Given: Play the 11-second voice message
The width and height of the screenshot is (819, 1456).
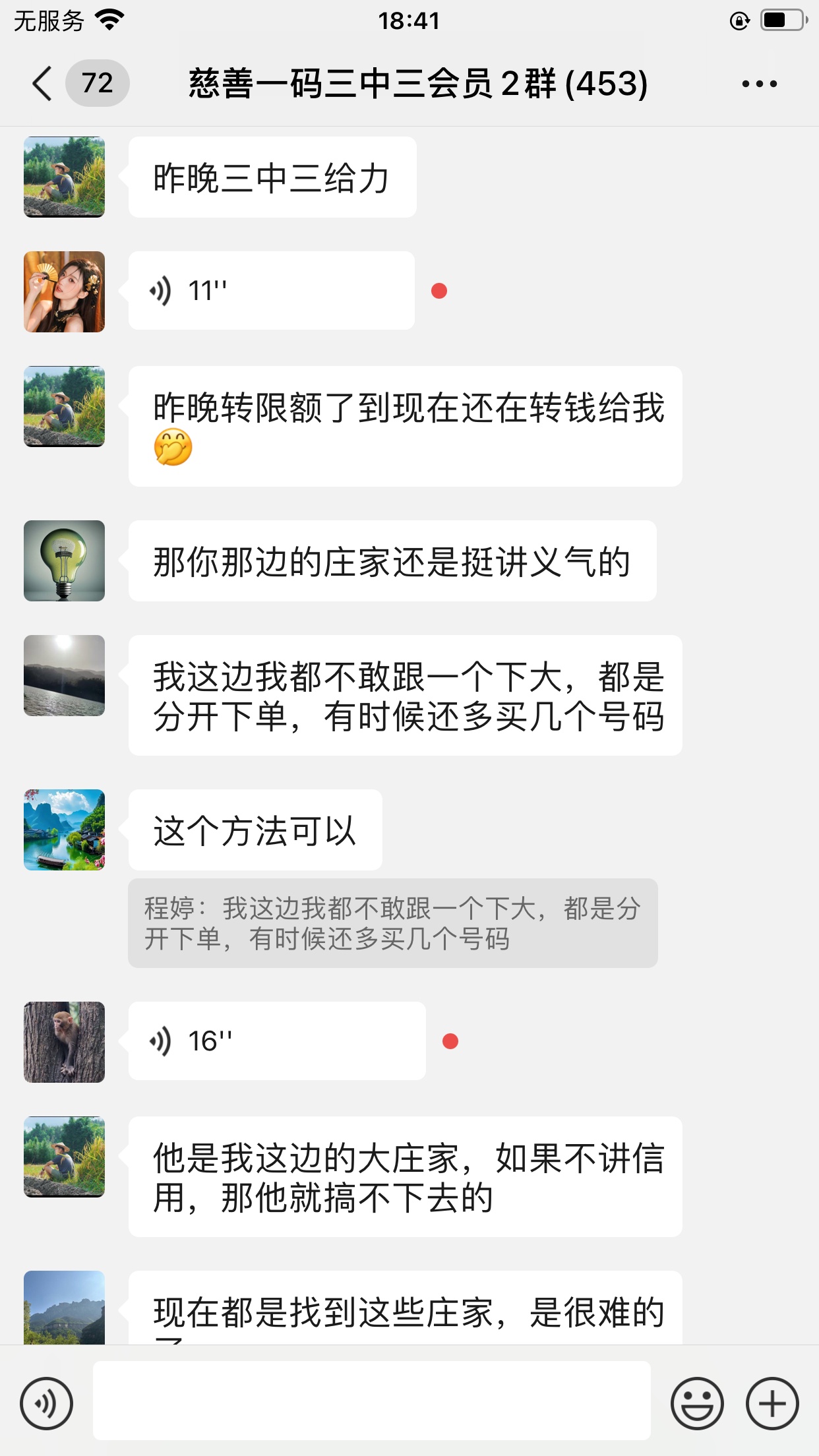Looking at the screenshot, I should 271,291.
